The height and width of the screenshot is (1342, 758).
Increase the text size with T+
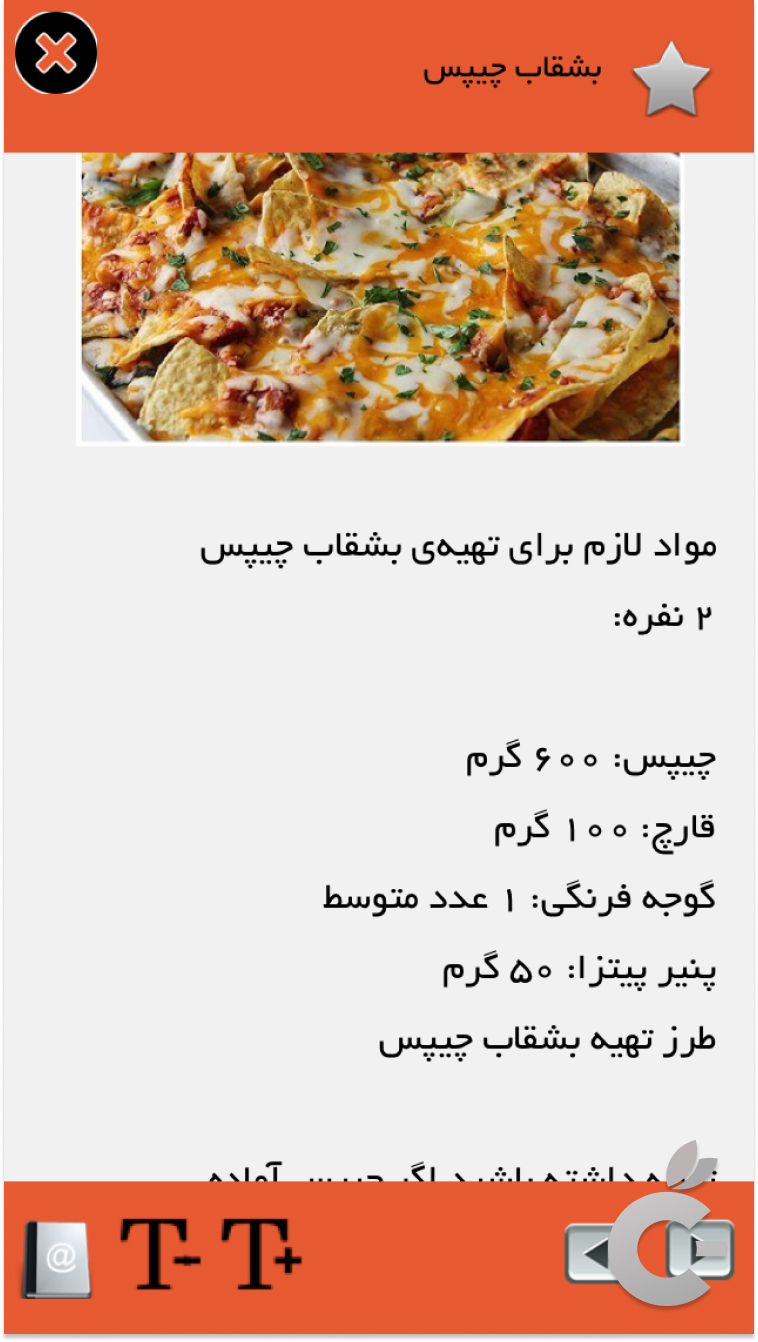tap(261, 1253)
